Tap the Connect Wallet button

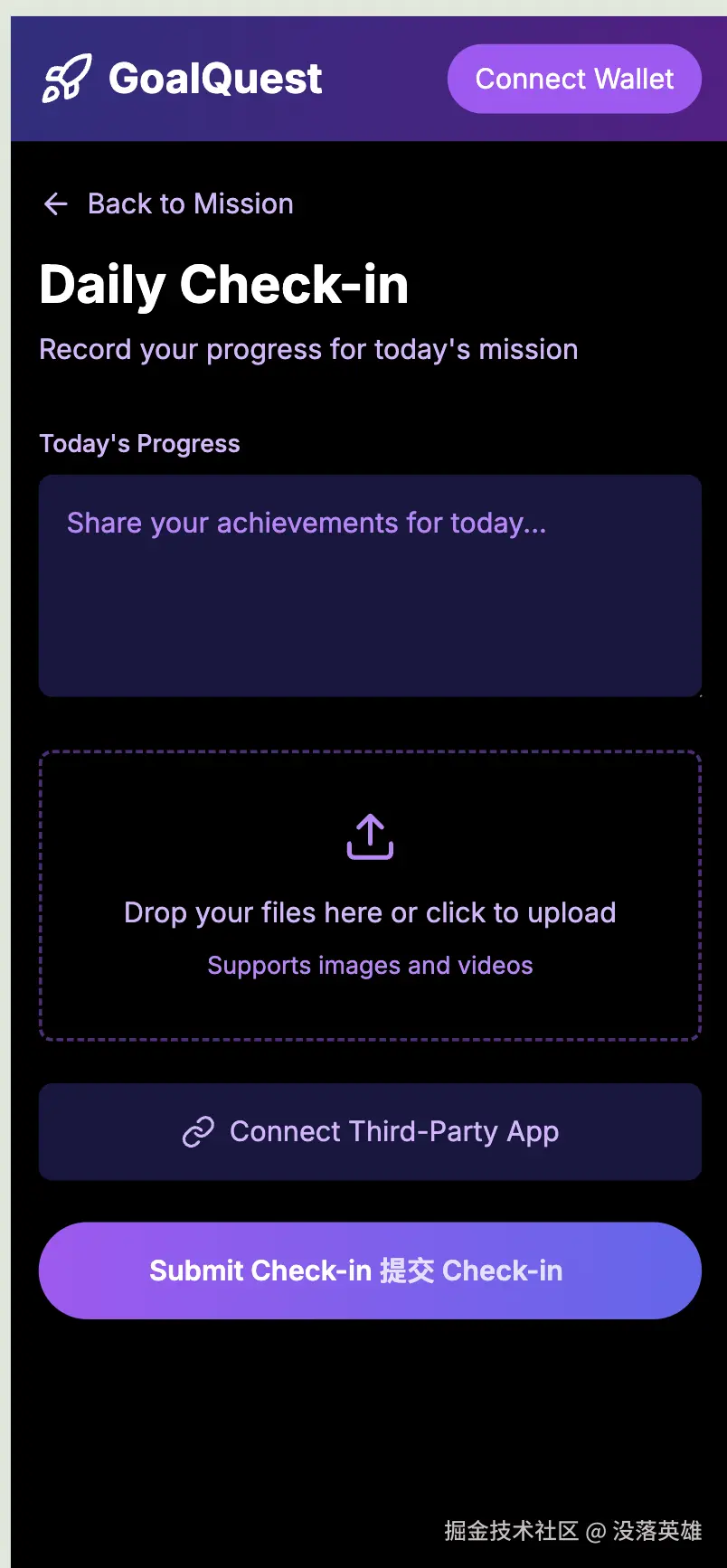point(574,79)
